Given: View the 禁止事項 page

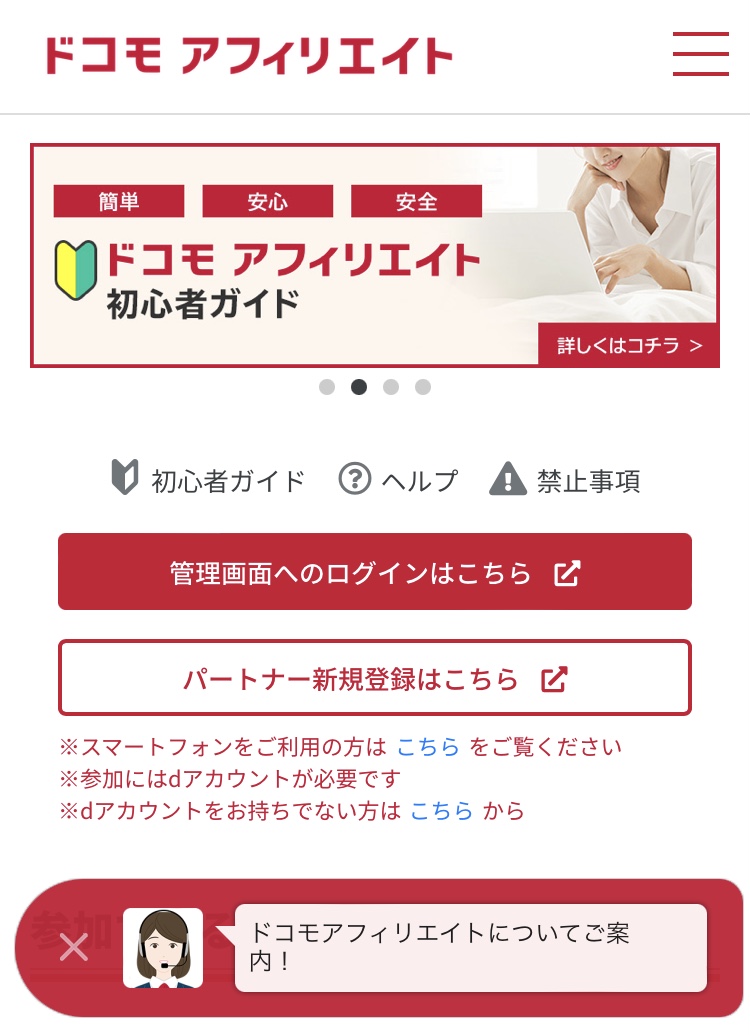Looking at the screenshot, I should (565, 480).
